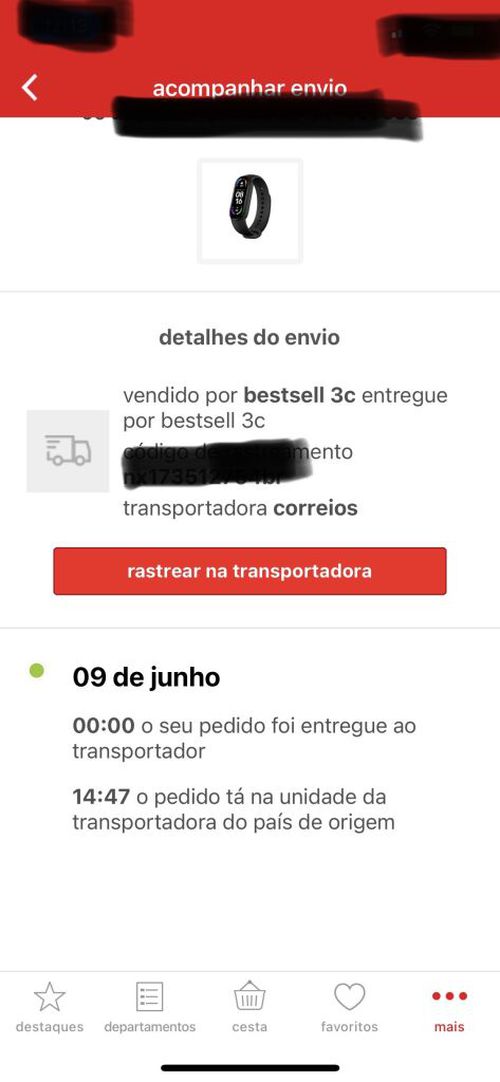Open the departamentos tab
500x1082 pixels.
pos(150,1007)
